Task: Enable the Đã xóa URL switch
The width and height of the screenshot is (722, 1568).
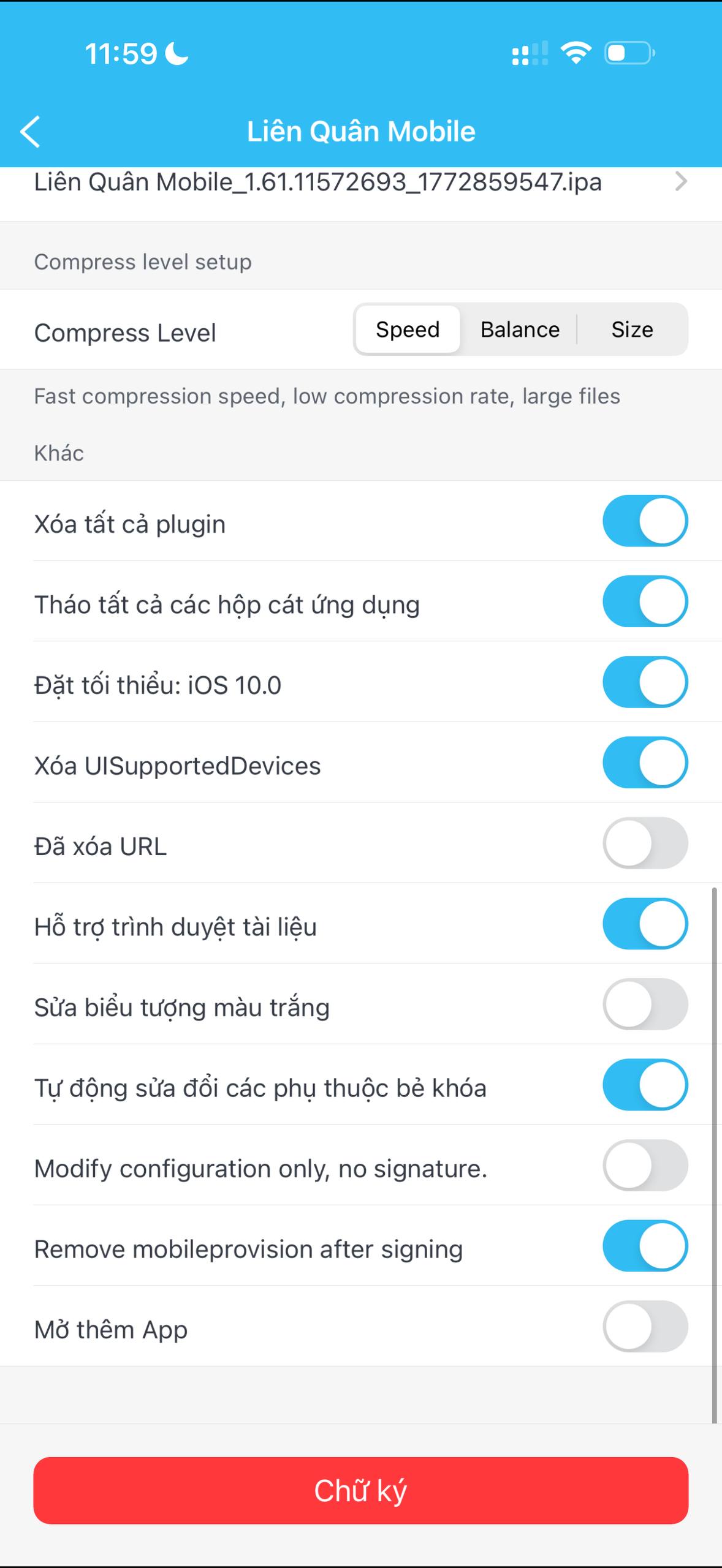Action: coord(645,843)
